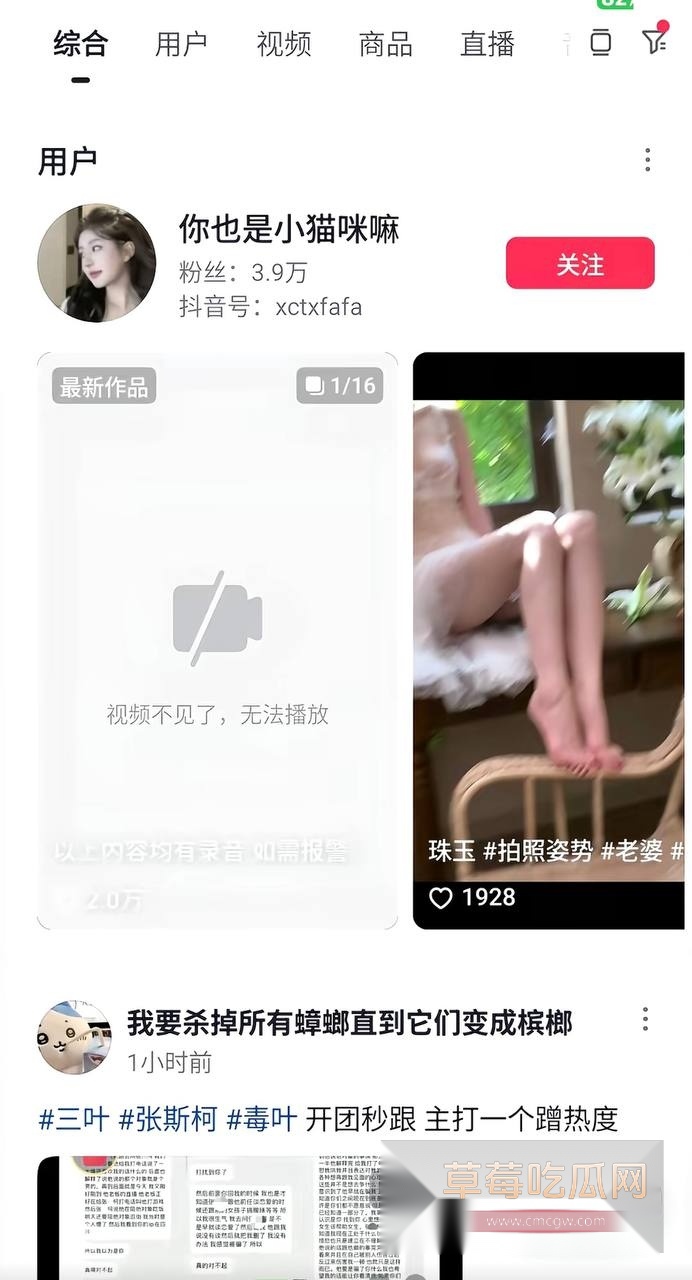This screenshot has width=692, height=1280.
Task: Open the profile avatar of 你也是小猫咪嘛
Action: [x=97, y=264]
